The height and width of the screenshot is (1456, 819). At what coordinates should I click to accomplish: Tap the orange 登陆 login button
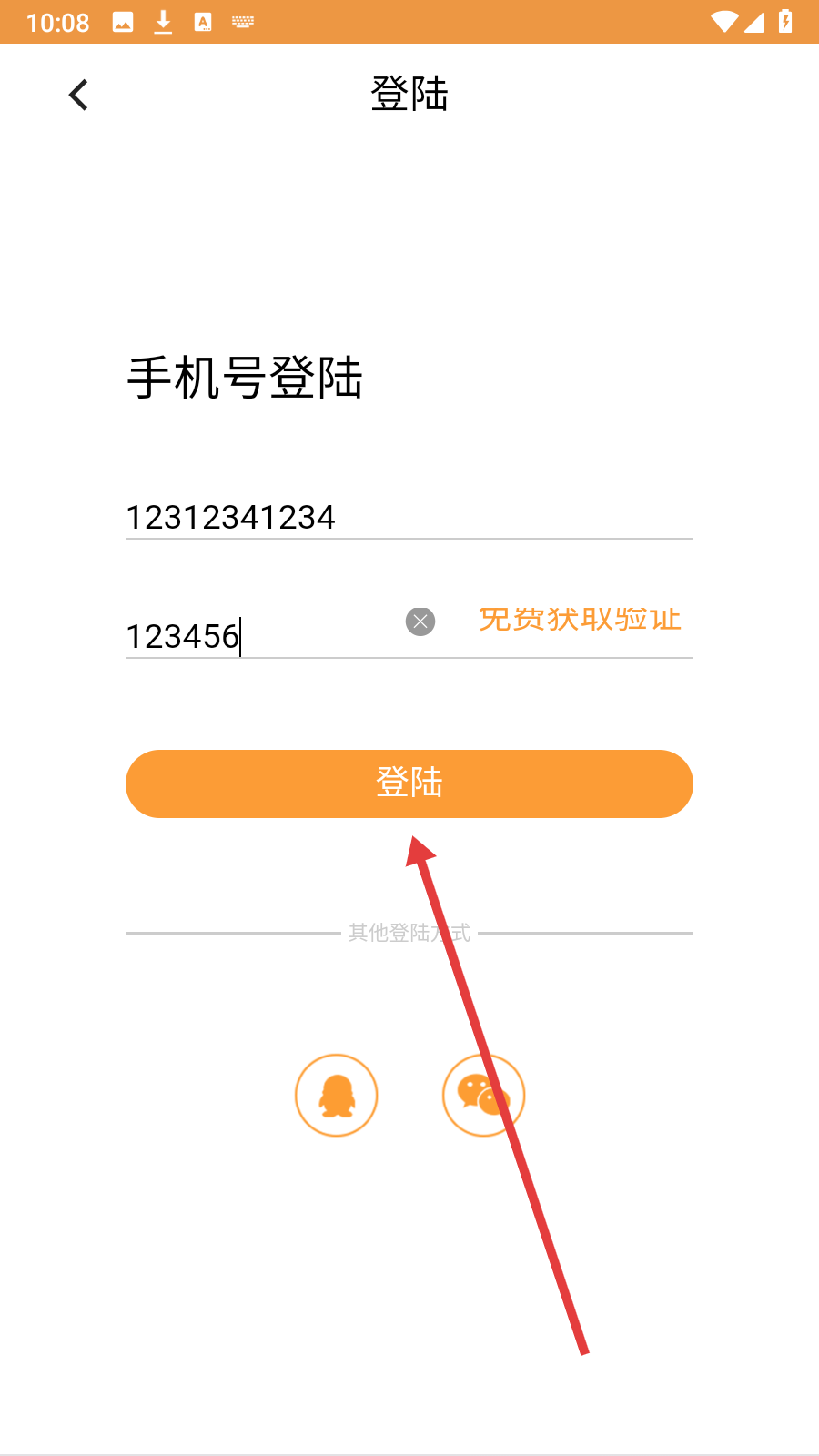click(409, 784)
